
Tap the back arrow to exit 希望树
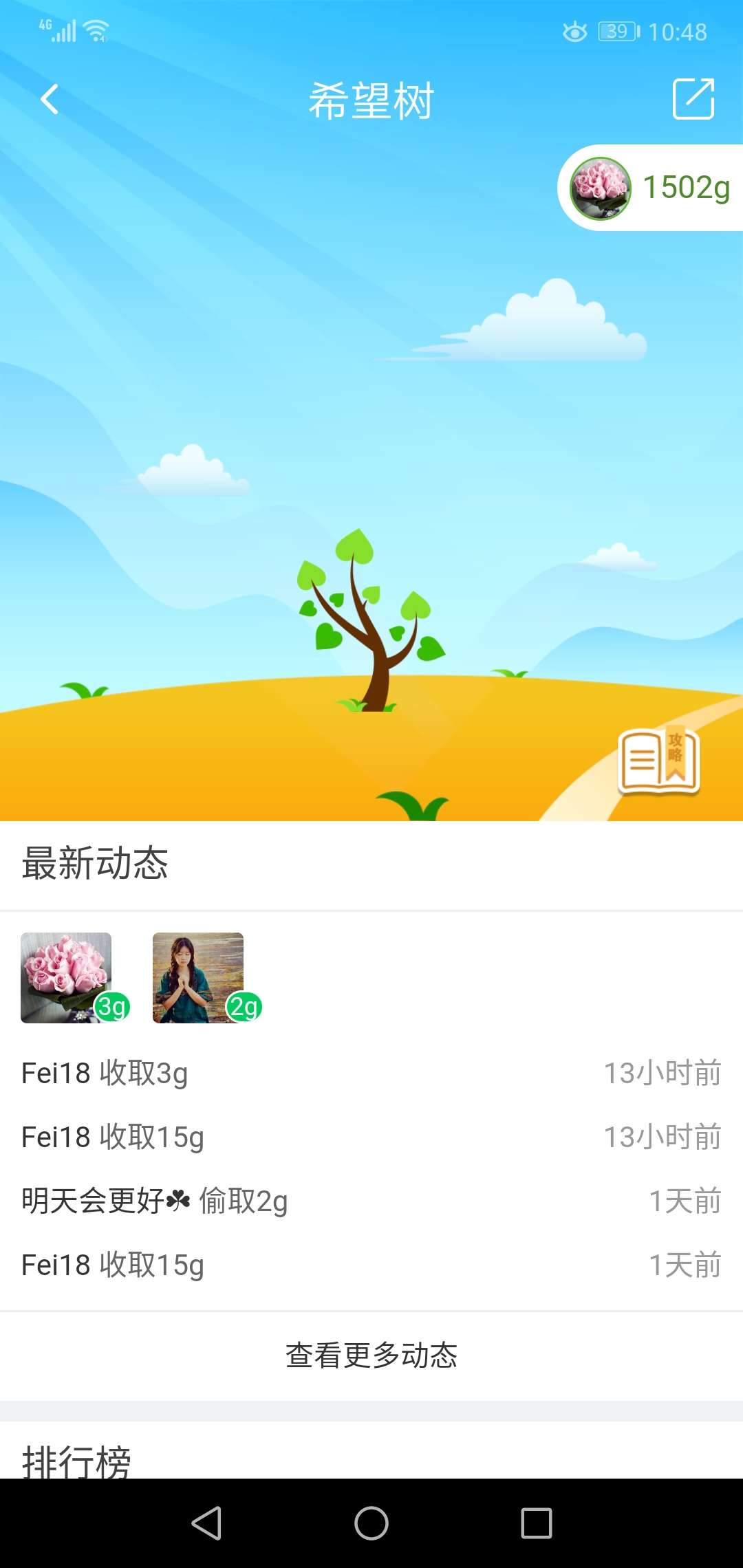coord(49,99)
